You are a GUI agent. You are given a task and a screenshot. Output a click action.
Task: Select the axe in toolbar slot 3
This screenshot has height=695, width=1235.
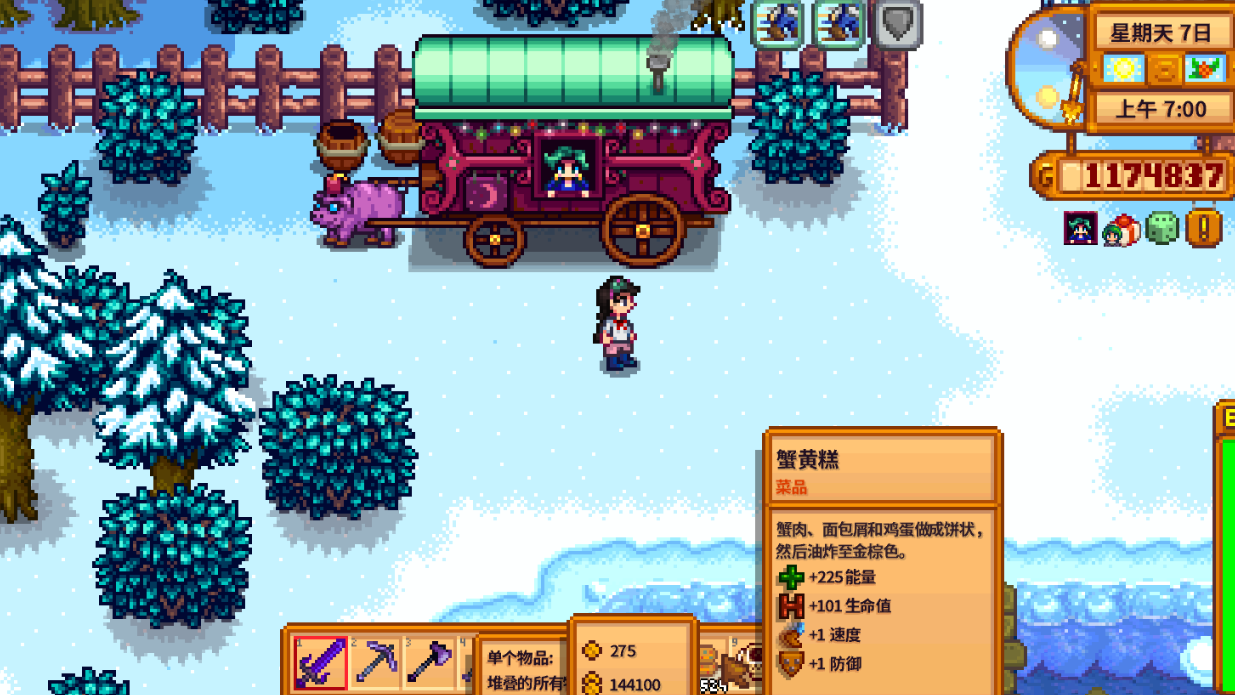430,663
